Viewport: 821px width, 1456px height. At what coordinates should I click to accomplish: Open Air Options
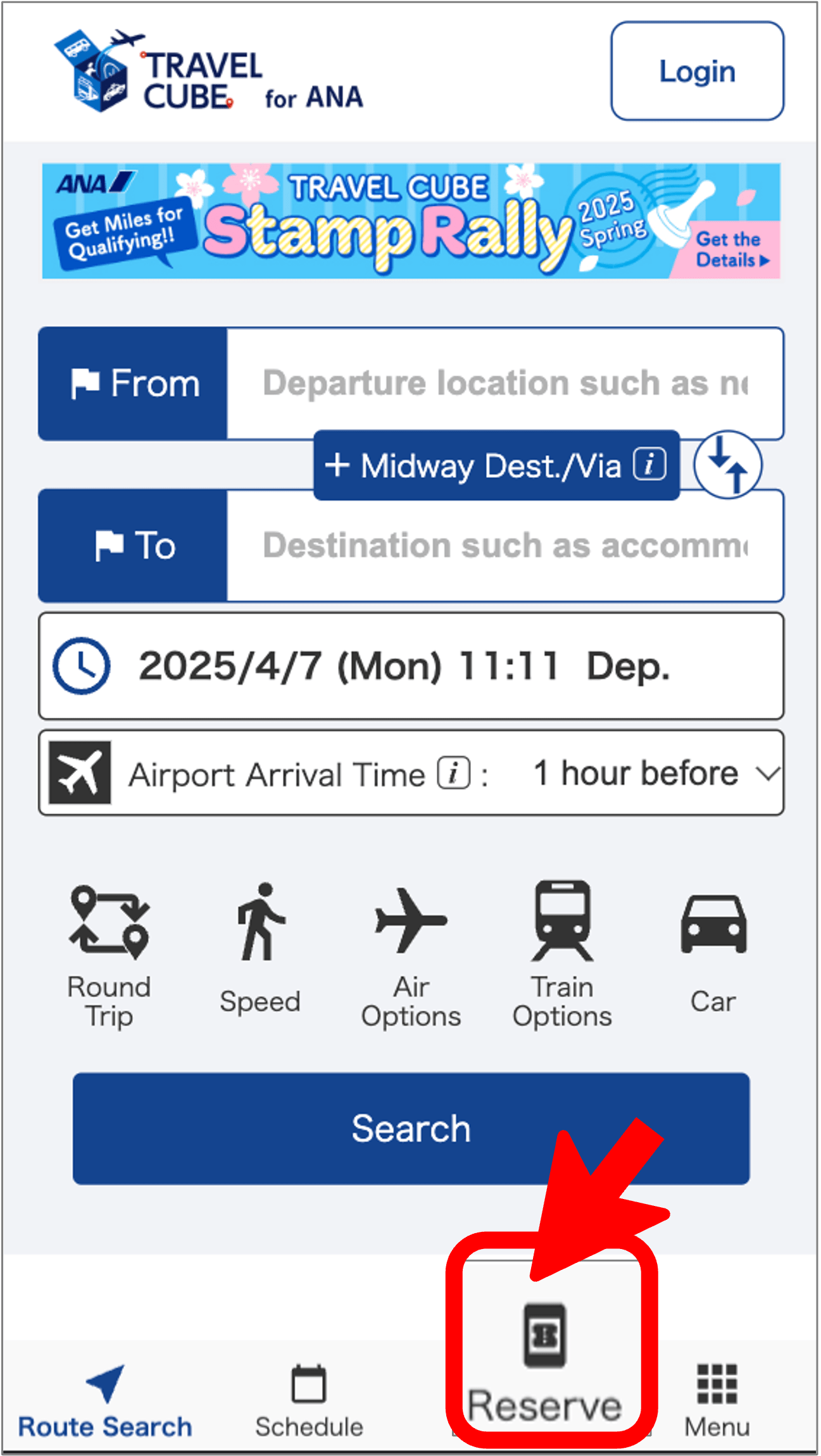tap(411, 957)
